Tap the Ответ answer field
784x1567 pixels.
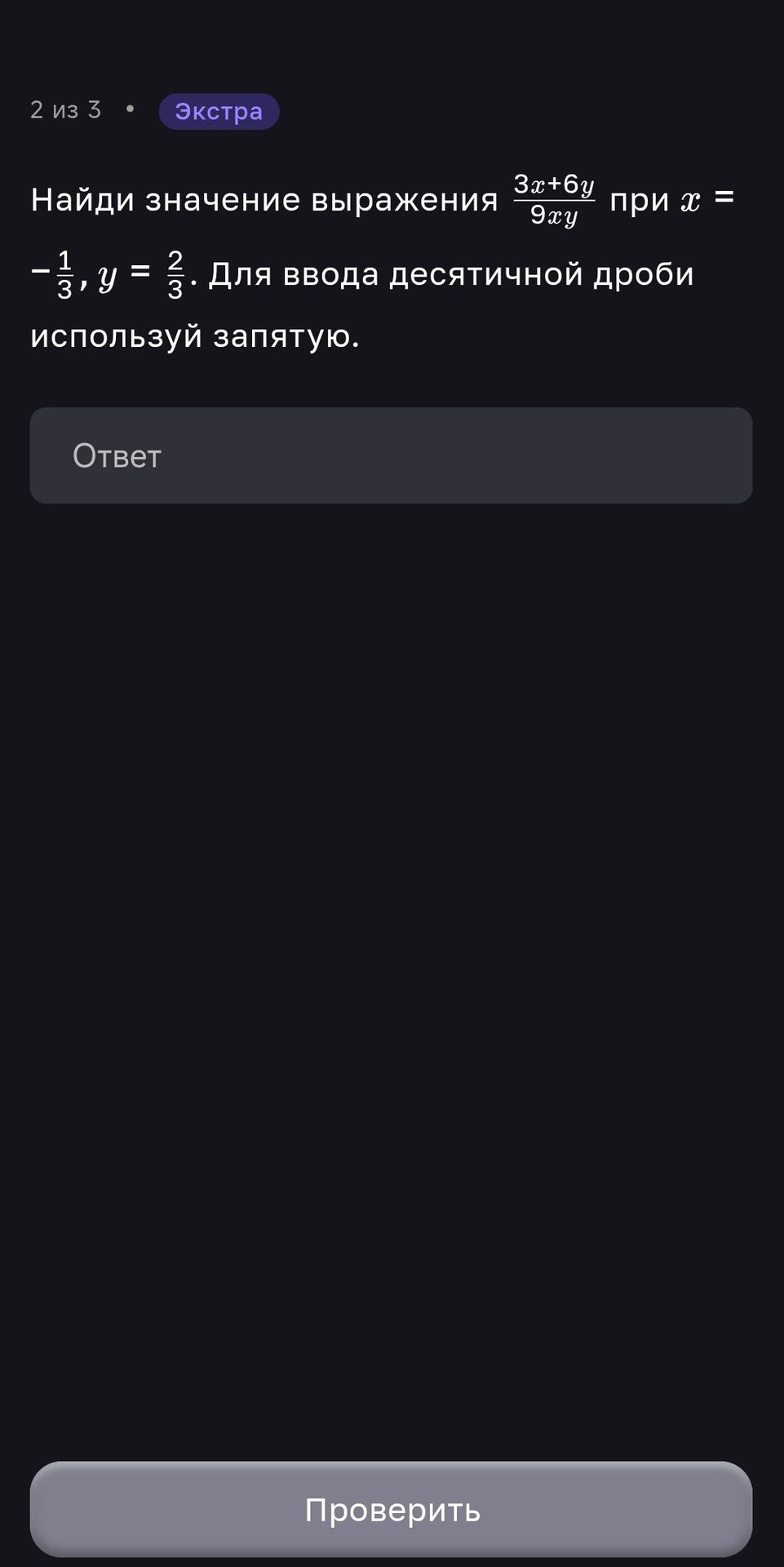392,455
